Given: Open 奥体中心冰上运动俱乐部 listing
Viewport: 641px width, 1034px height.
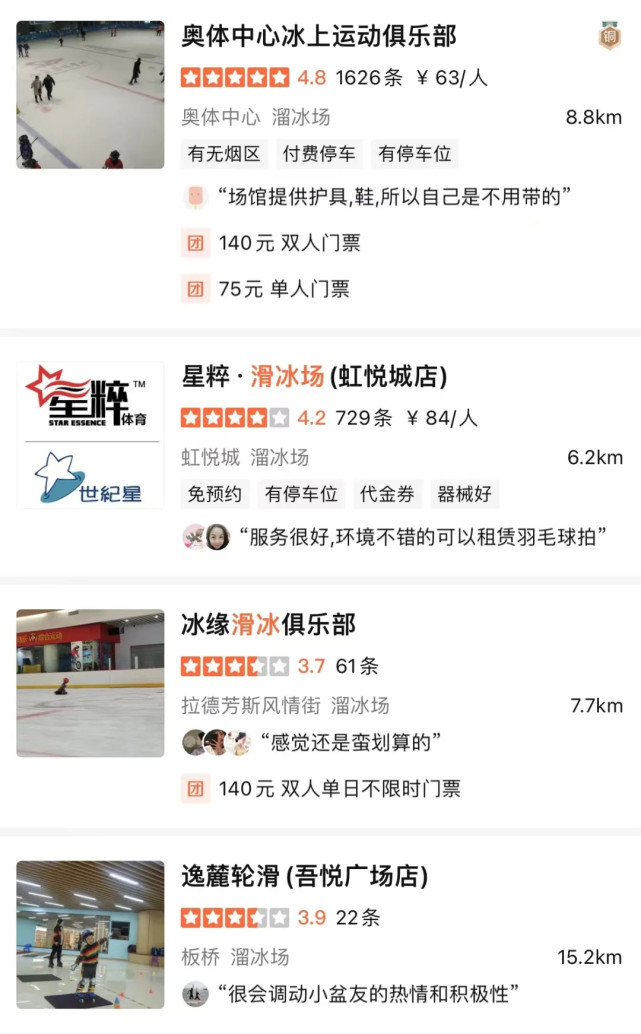Looking at the screenshot, I should 318,37.
